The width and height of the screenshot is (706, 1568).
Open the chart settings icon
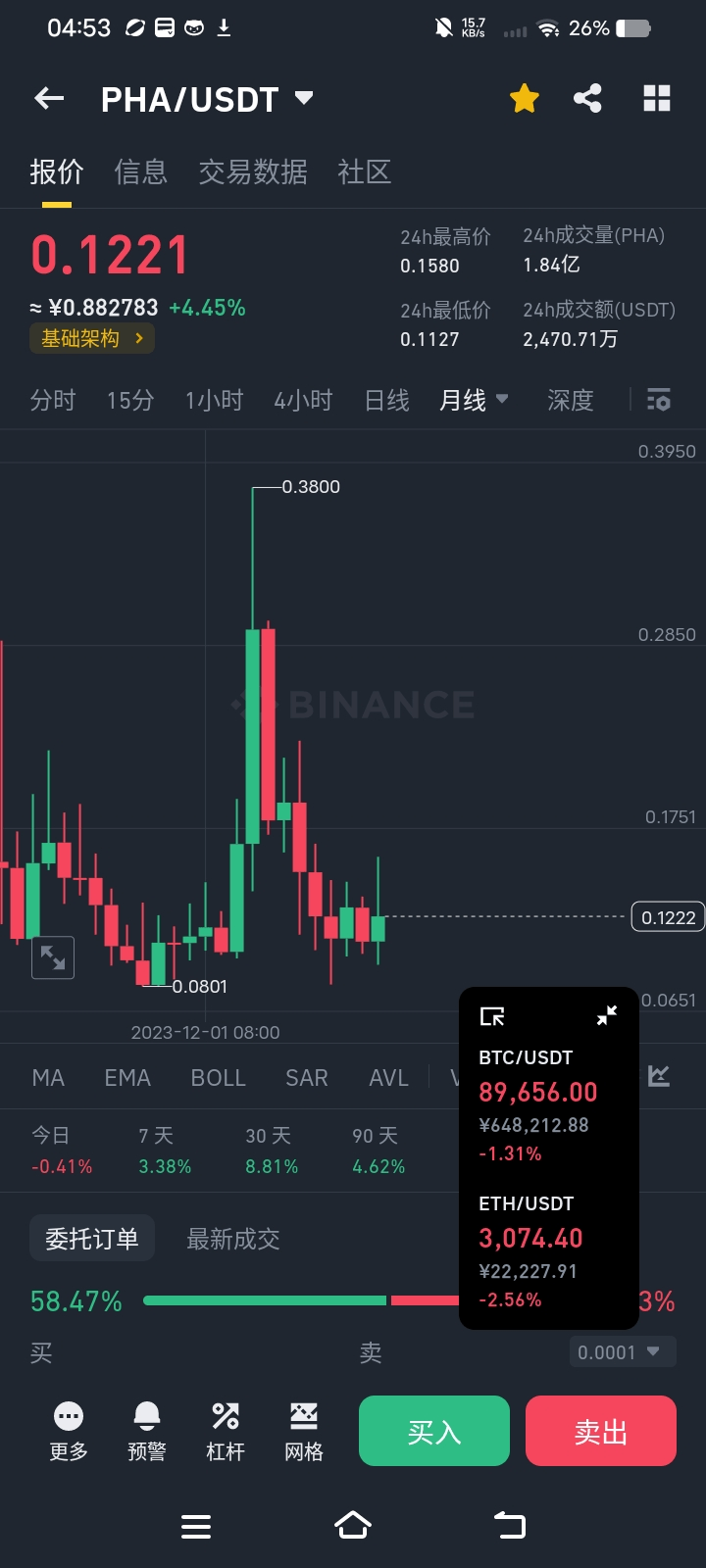coord(659,400)
